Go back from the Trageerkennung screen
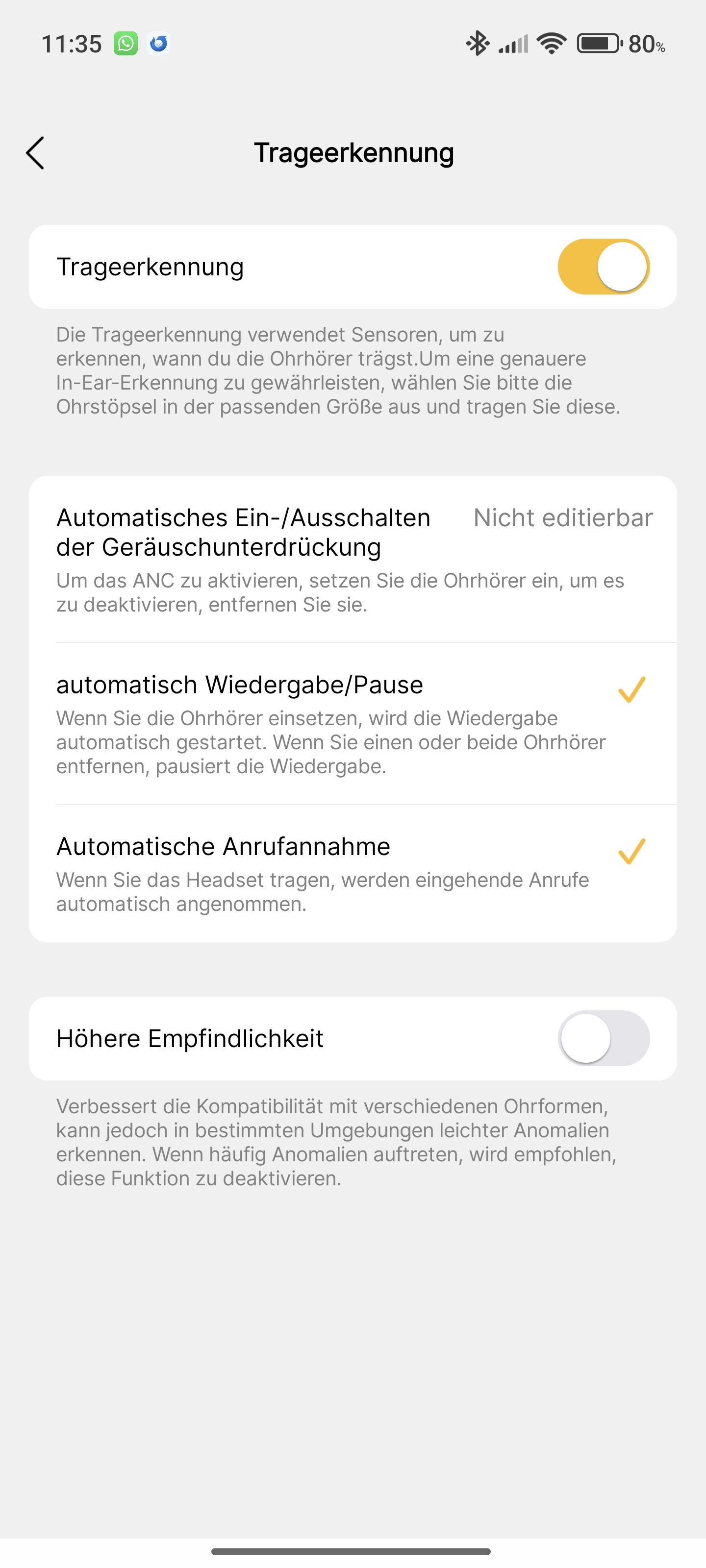The image size is (706, 1568). 35,153
